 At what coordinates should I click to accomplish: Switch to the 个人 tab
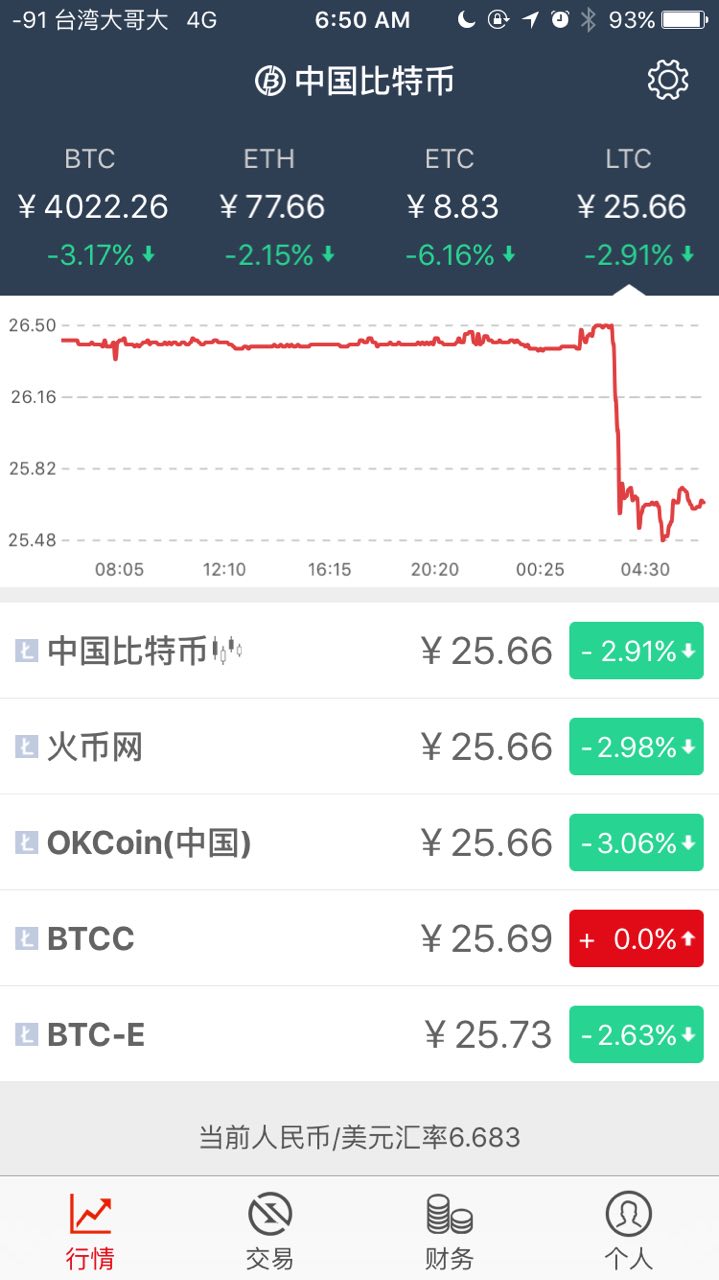click(628, 1230)
